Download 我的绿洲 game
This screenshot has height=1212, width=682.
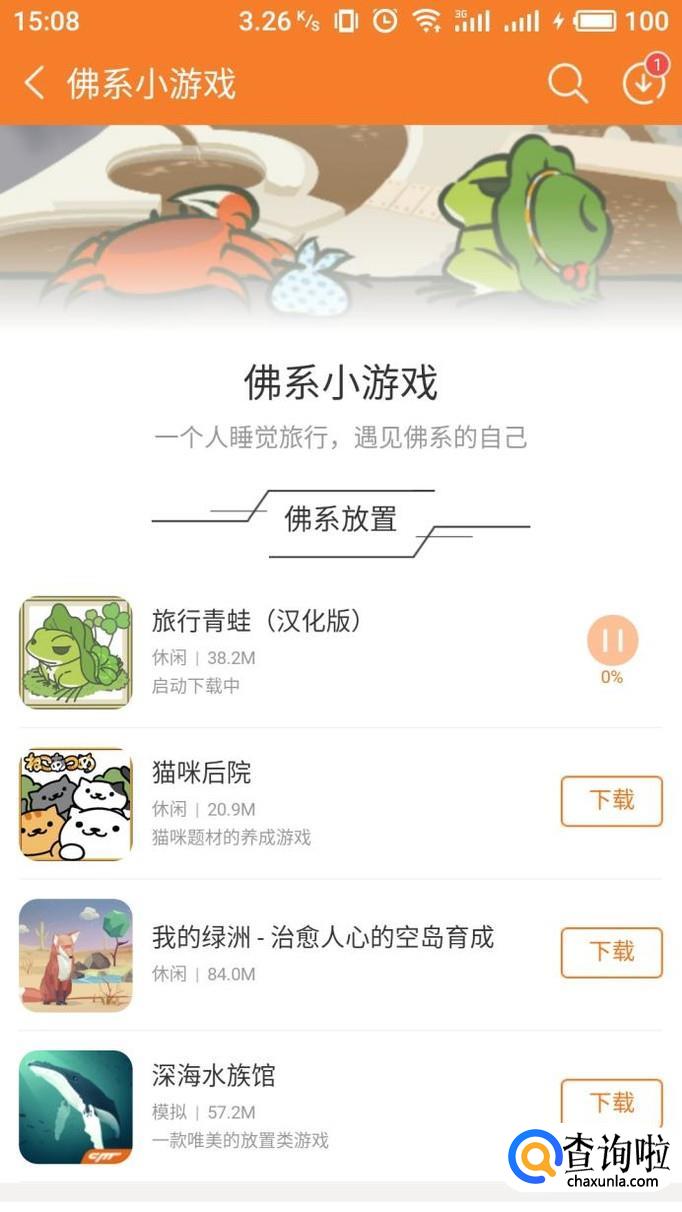[x=611, y=952]
